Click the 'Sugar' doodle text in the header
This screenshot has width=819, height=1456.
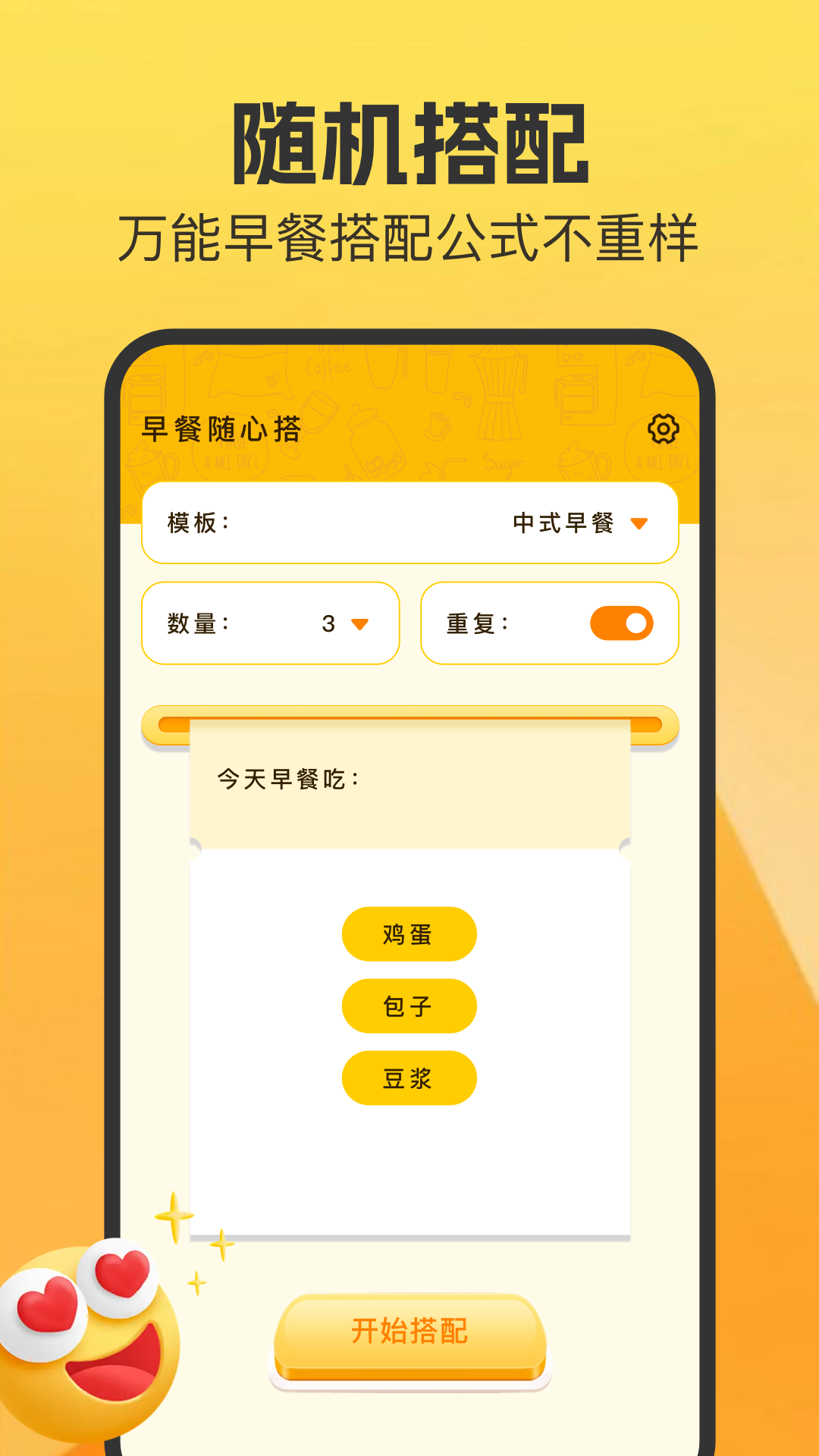[503, 463]
